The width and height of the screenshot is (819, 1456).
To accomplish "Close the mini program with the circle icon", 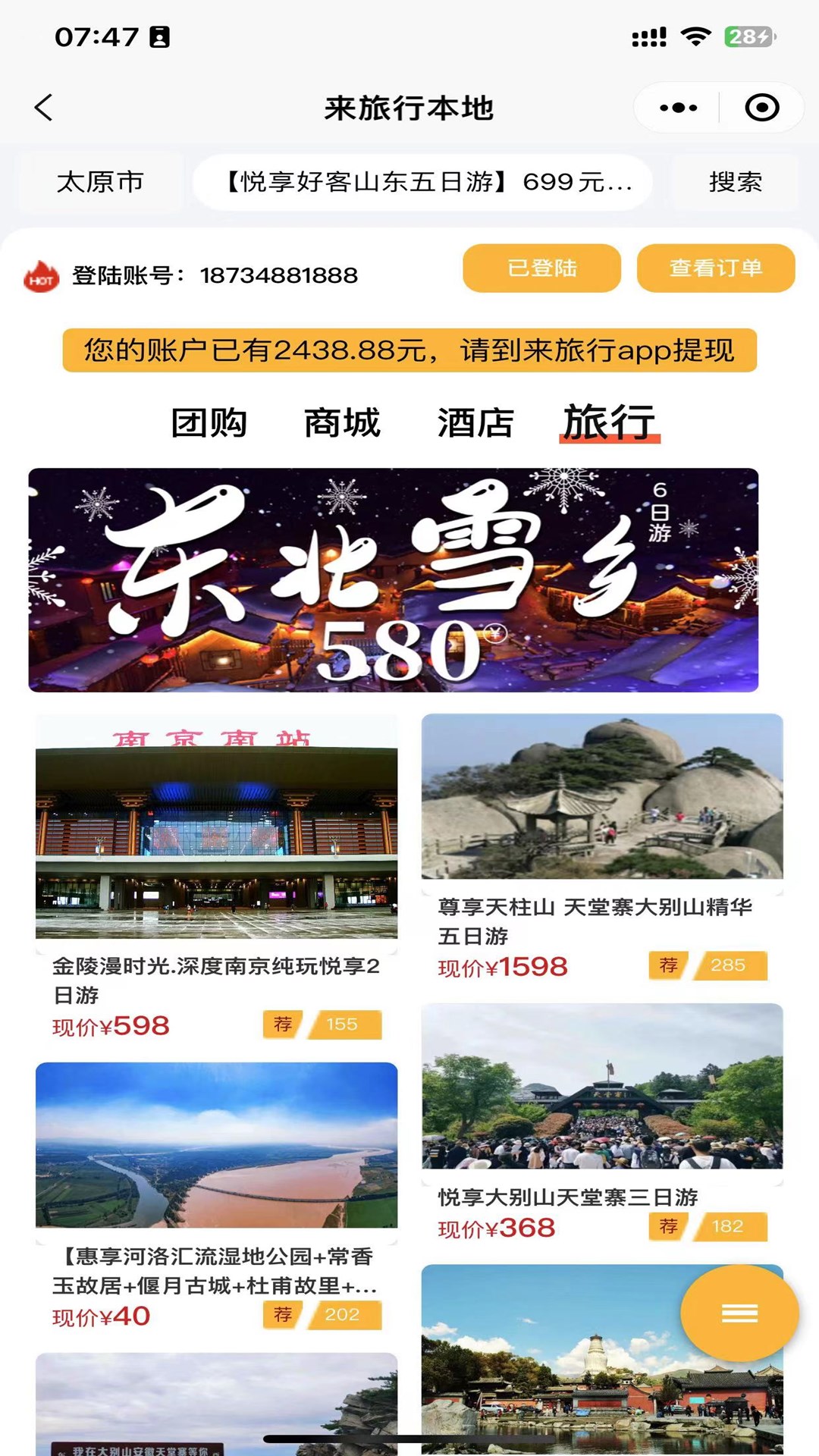I will tap(761, 108).
